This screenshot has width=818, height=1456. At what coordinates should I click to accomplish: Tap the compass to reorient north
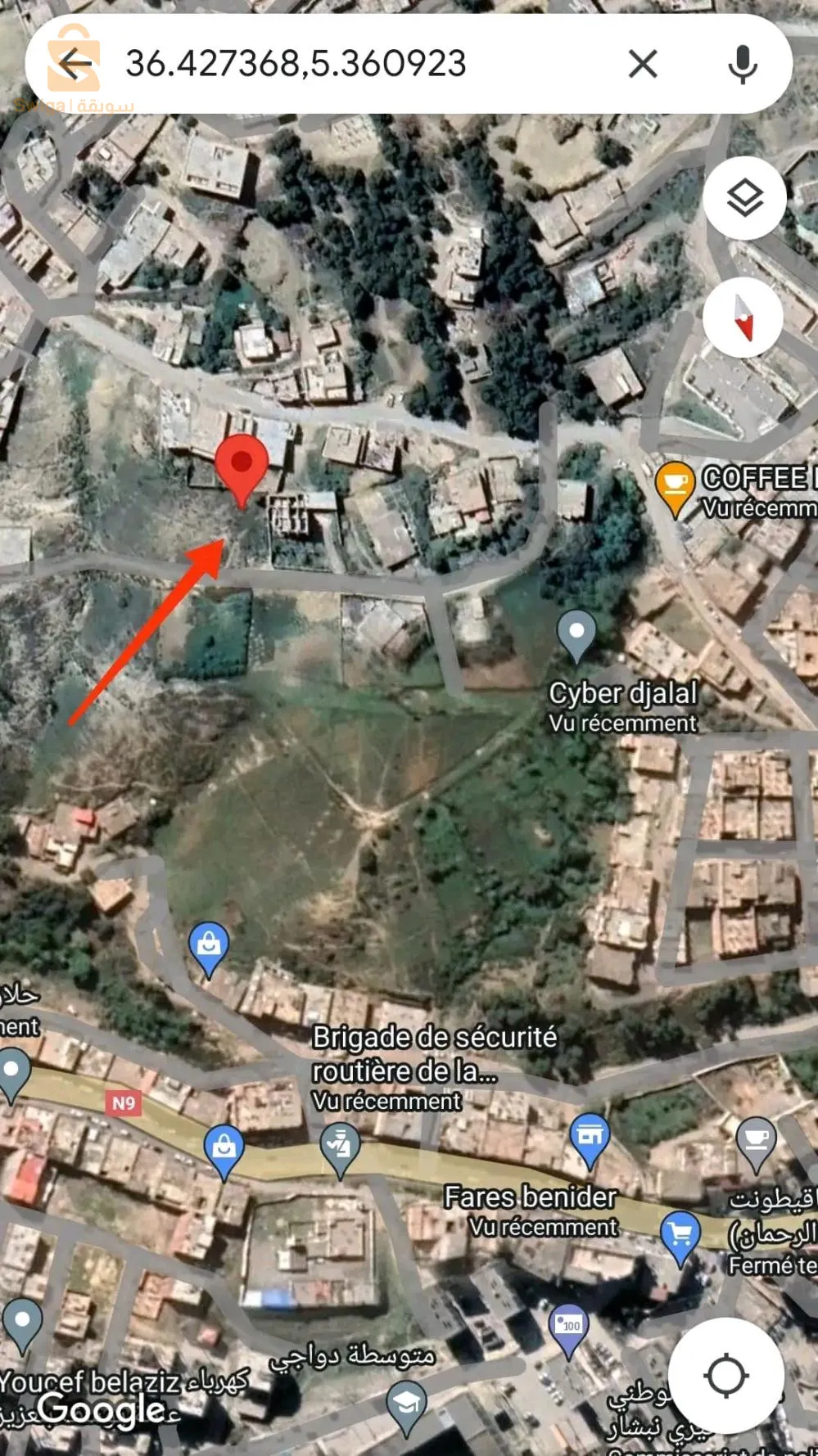click(x=742, y=318)
